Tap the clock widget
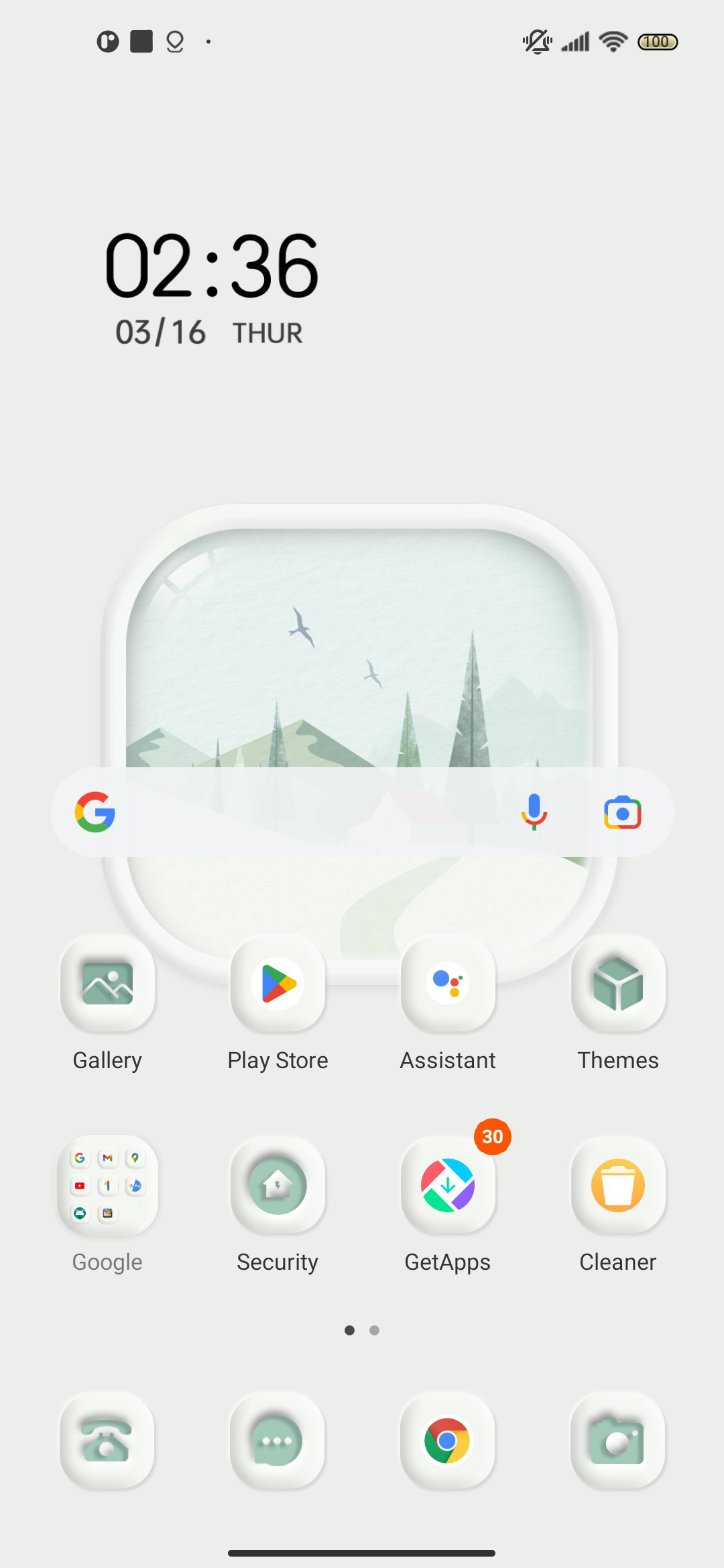This screenshot has height=1568, width=724. point(212,287)
